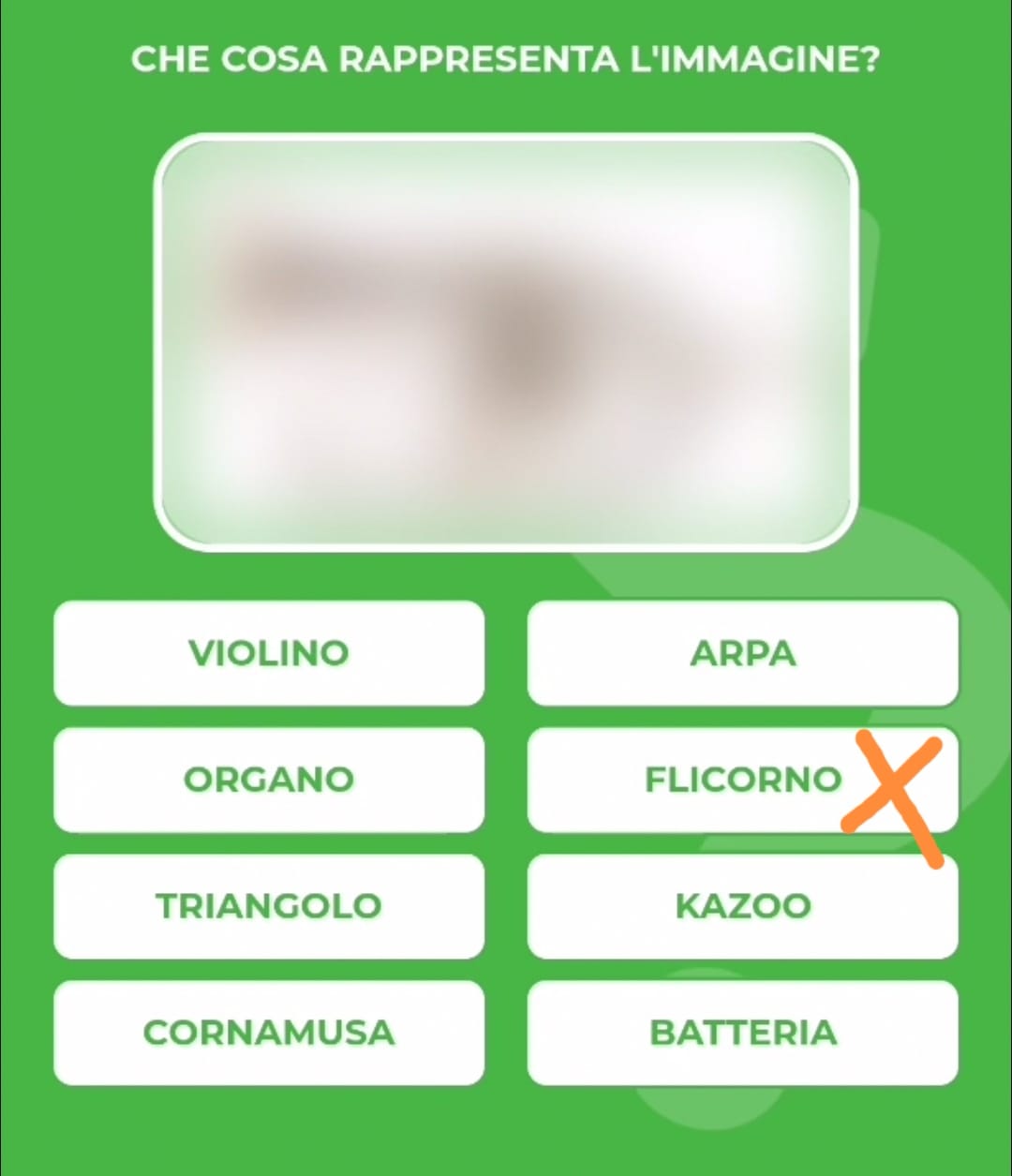Pick BATTERIA as the answer
Viewport: 1012px width, 1176px height.
coord(742,1033)
